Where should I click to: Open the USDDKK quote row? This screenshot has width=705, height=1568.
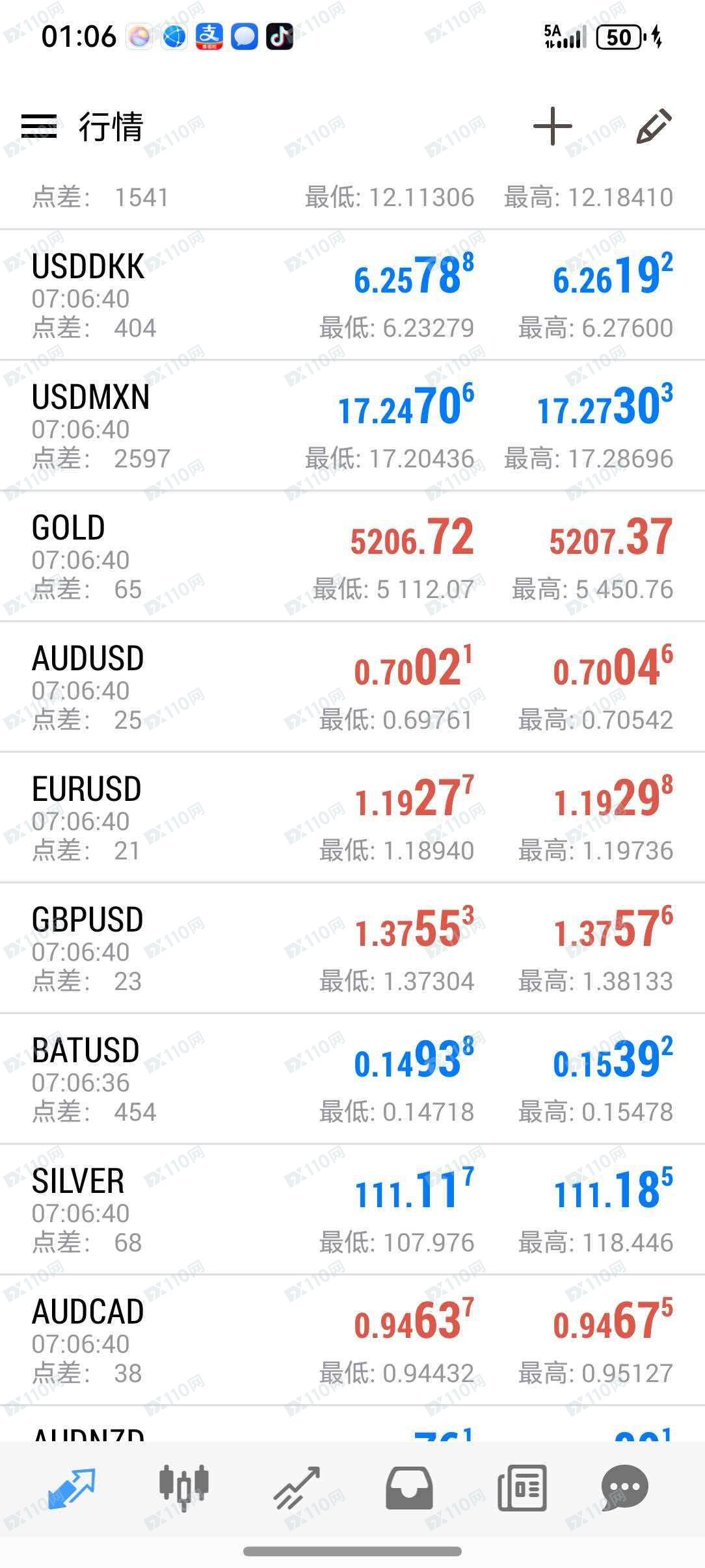(x=351, y=296)
